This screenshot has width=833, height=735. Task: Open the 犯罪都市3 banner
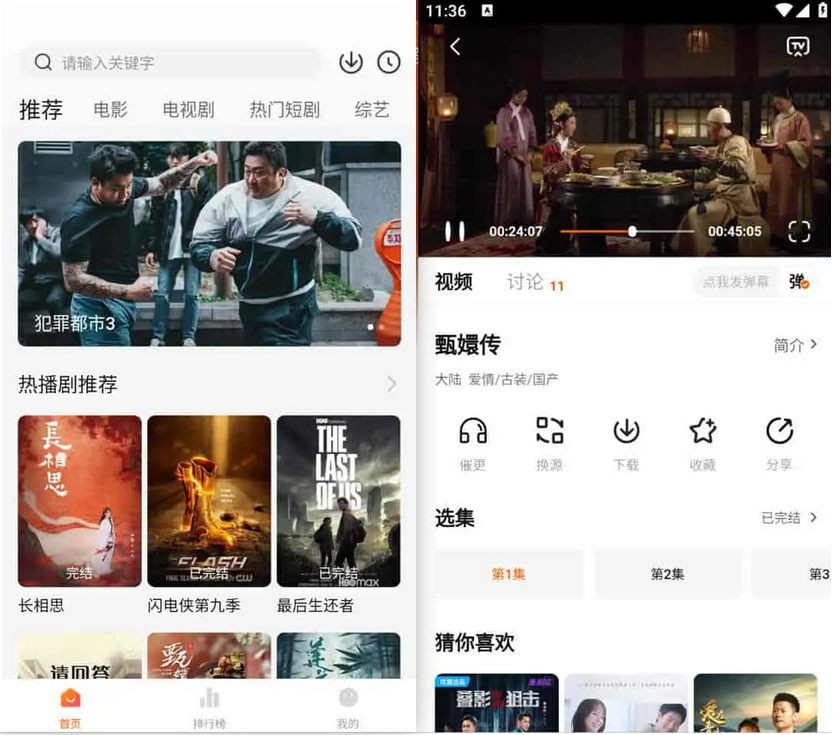tap(209, 243)
